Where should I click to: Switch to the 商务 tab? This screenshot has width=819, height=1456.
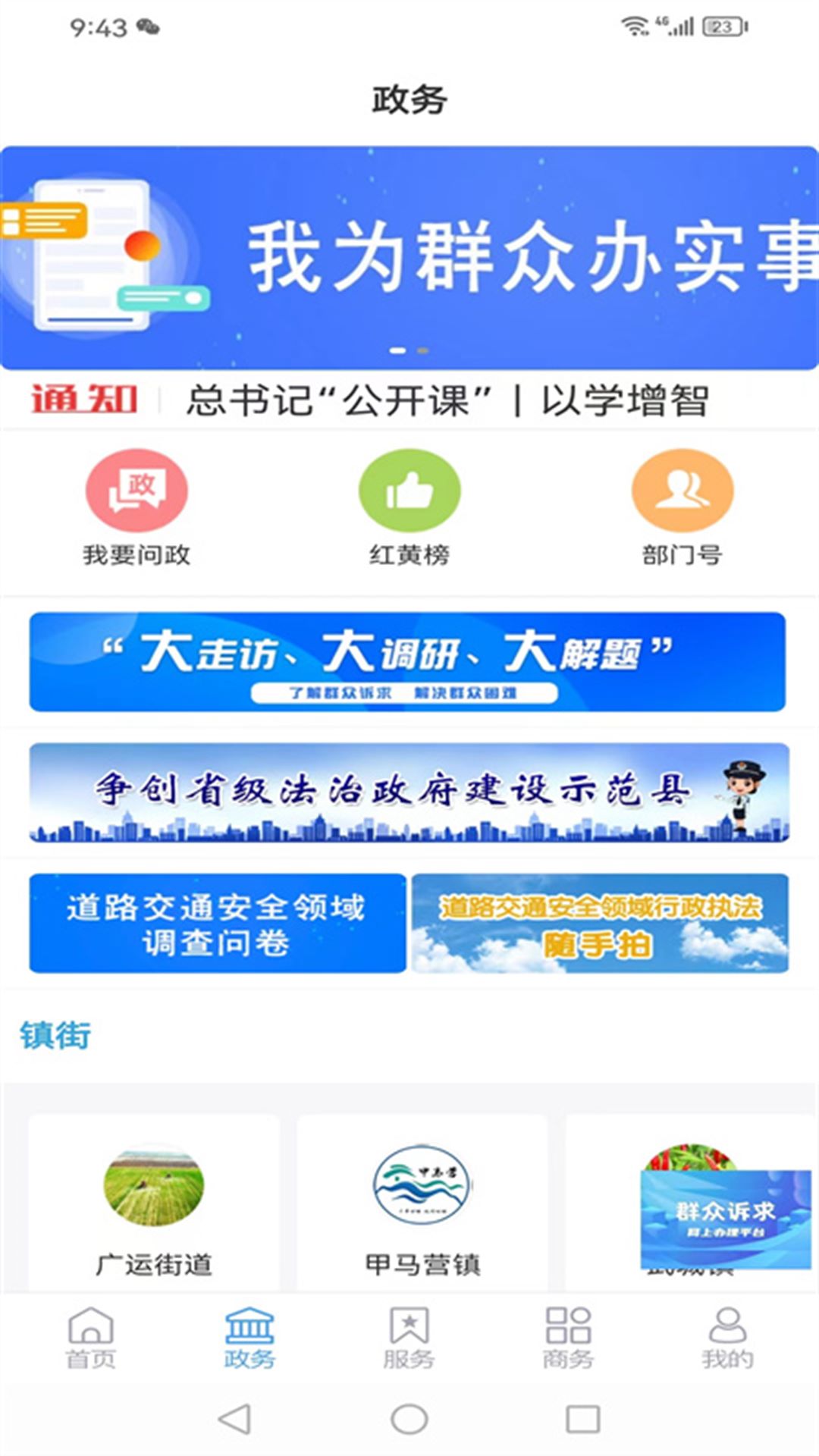point(568,1338)
